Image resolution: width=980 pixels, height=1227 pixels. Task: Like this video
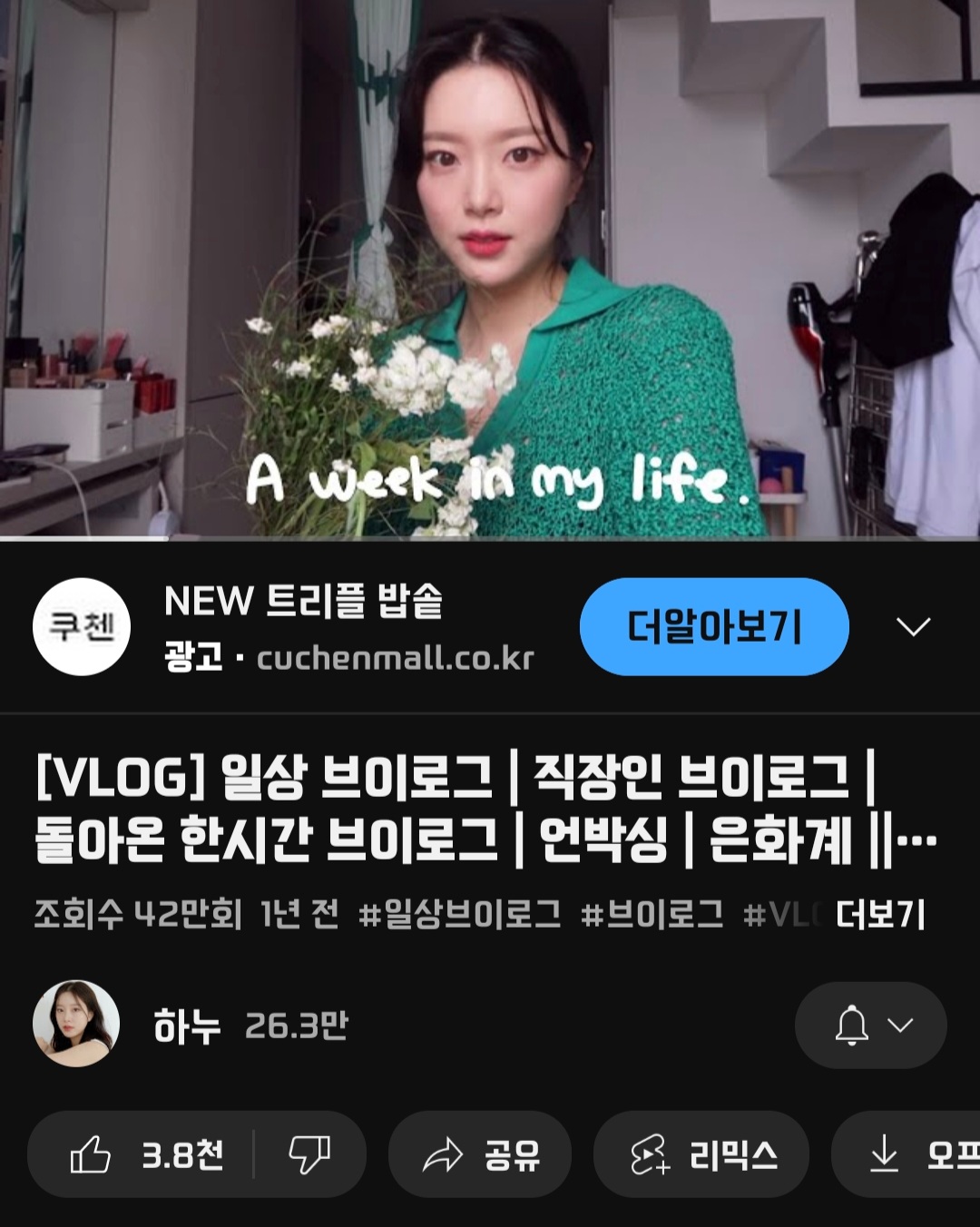click(145, 1154)
